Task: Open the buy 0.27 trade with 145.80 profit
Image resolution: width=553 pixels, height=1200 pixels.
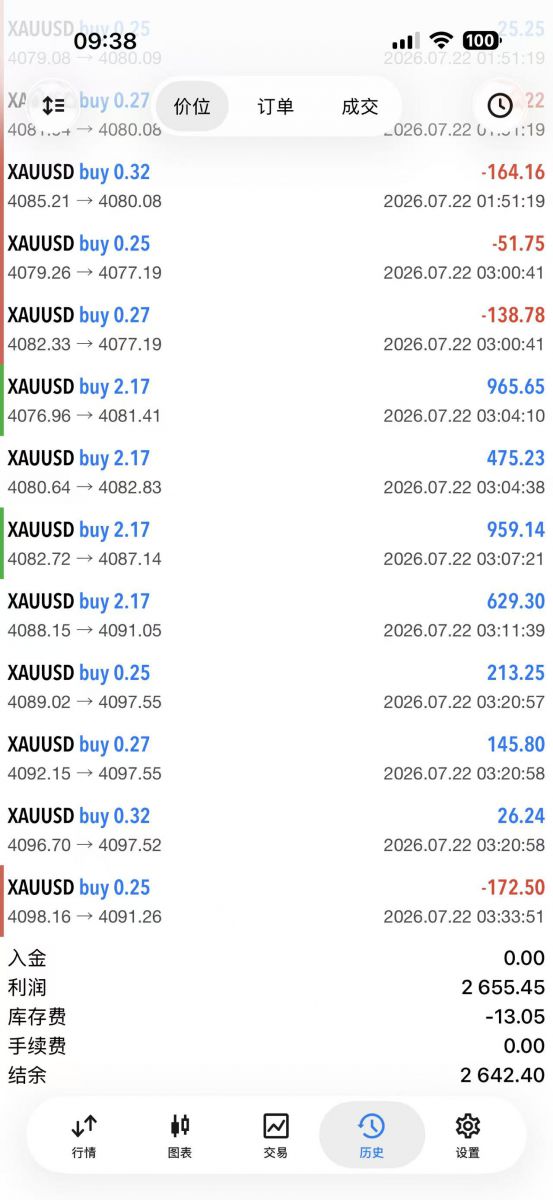Action: pos(276,758)
